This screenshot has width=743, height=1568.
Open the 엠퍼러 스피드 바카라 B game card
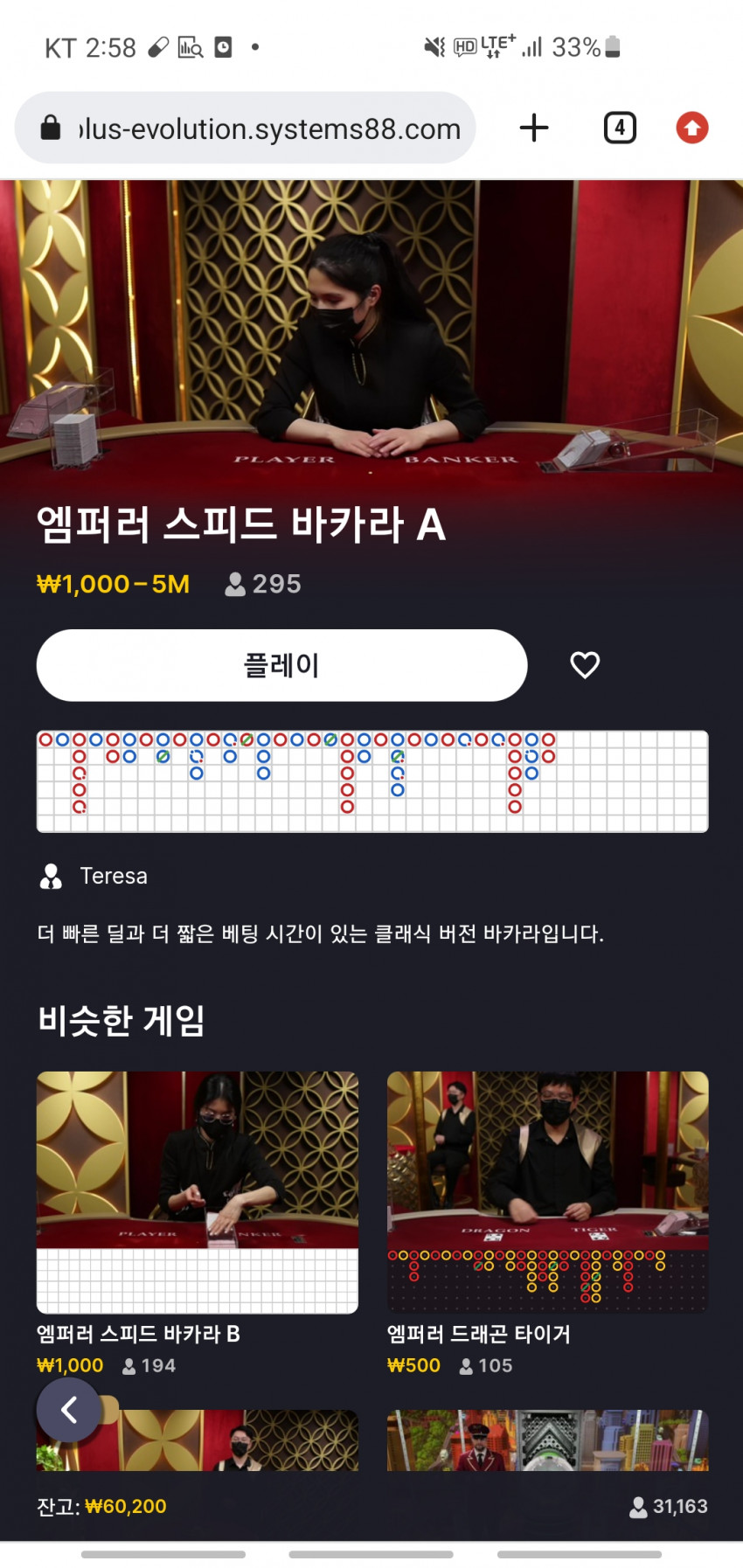[197, 1192]
